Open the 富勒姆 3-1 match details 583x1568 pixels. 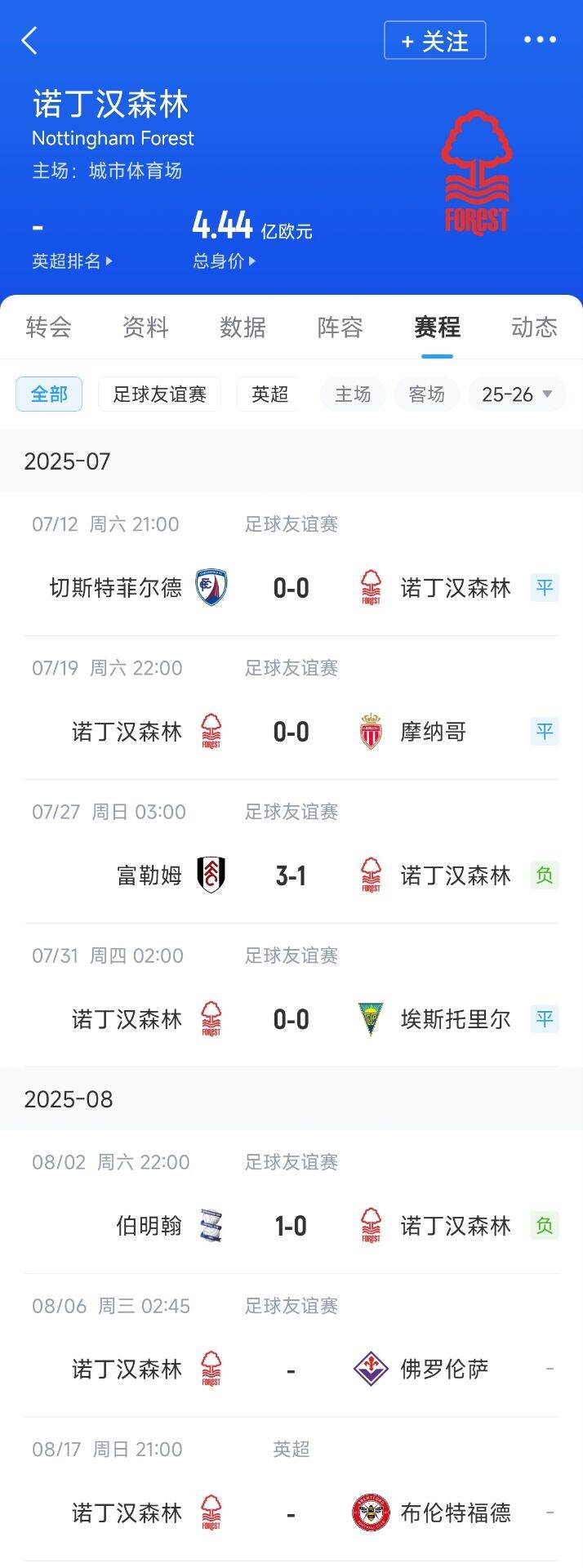coord(291,875)
